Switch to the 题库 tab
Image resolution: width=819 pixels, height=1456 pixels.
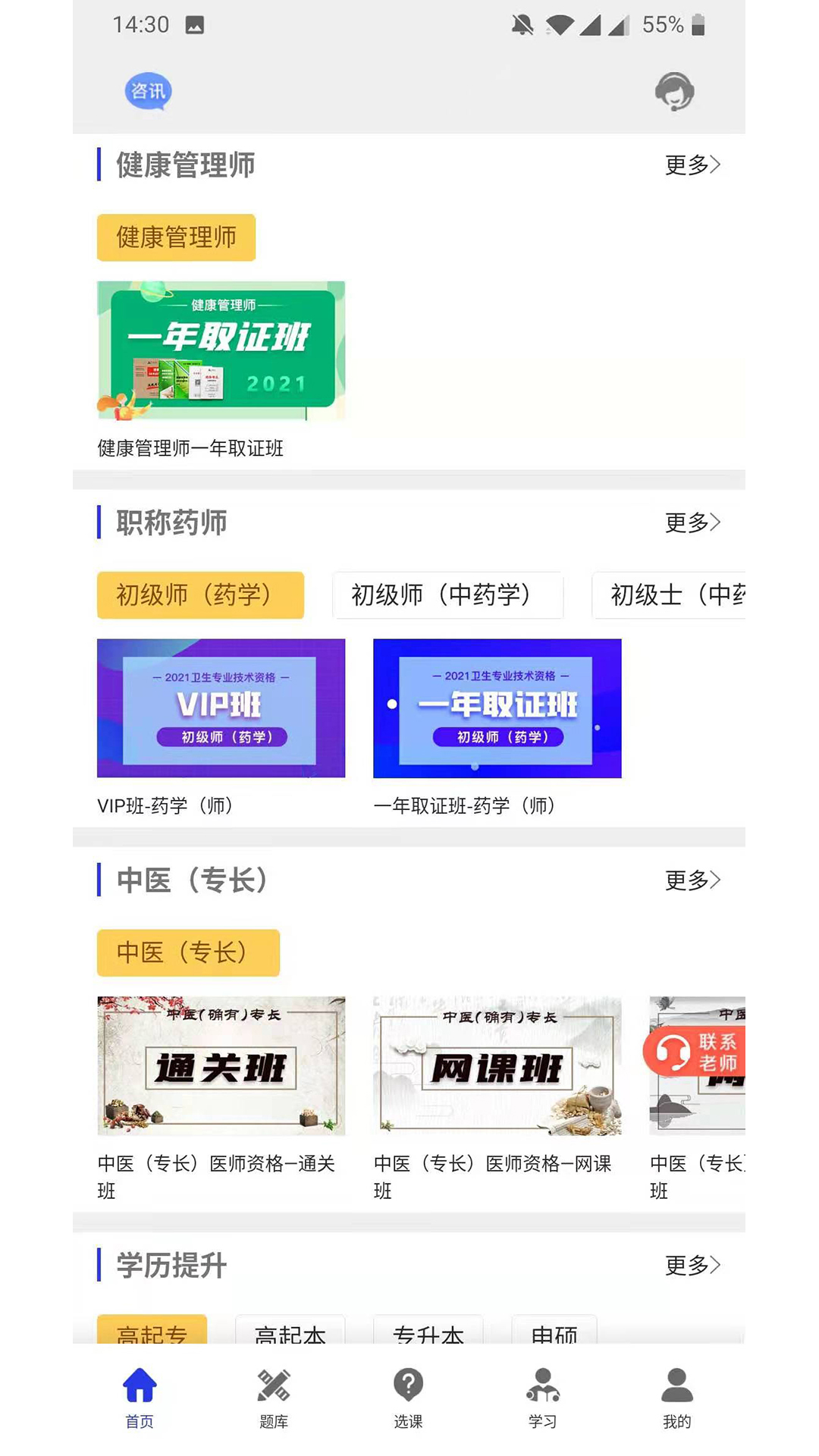(x=274, y=1399)
